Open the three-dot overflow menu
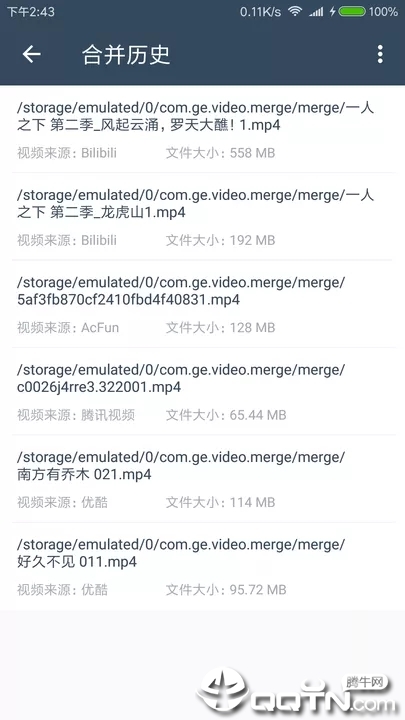This screenshot has height=720, width=405. click(x=380, y=54)
